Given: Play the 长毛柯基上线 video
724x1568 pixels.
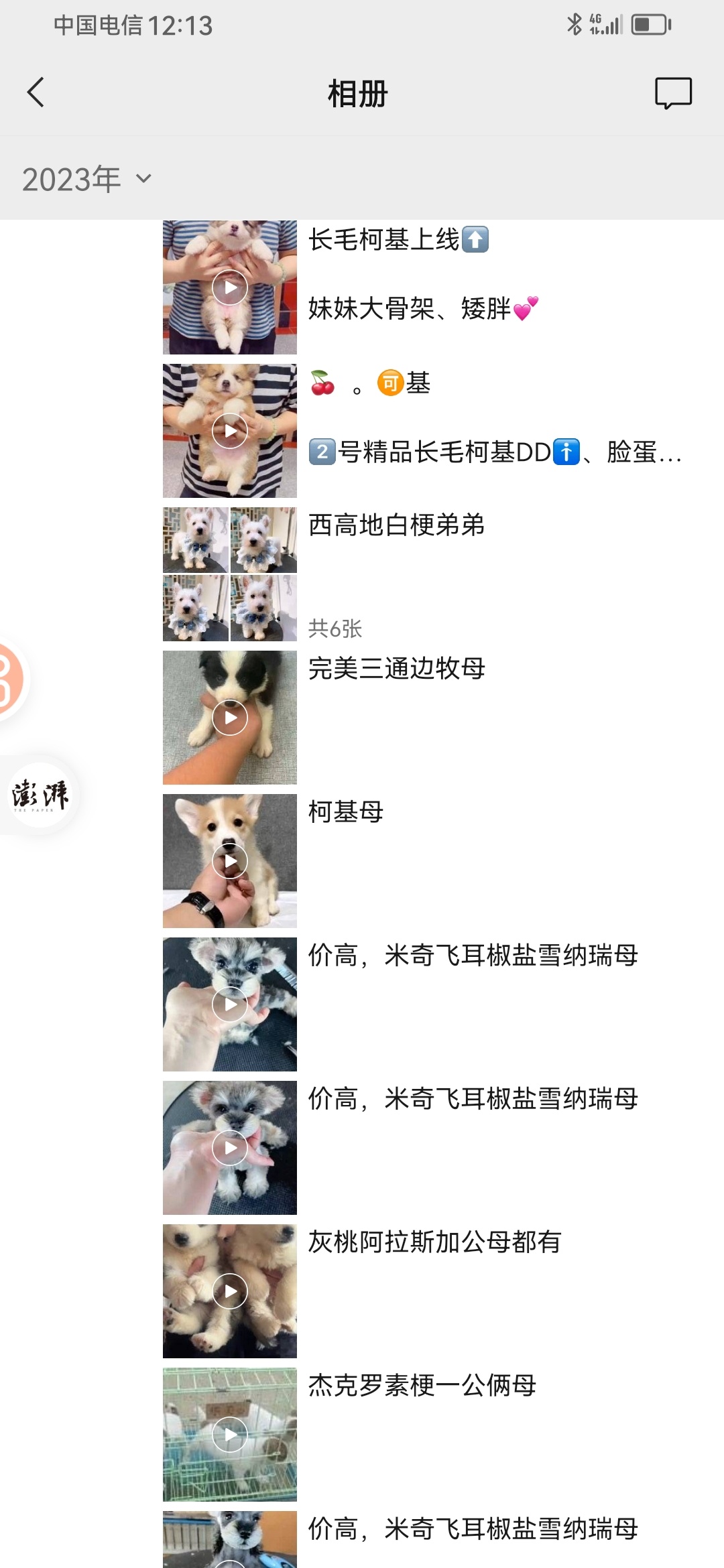Looking at the screenshot, I should point(230,287).
